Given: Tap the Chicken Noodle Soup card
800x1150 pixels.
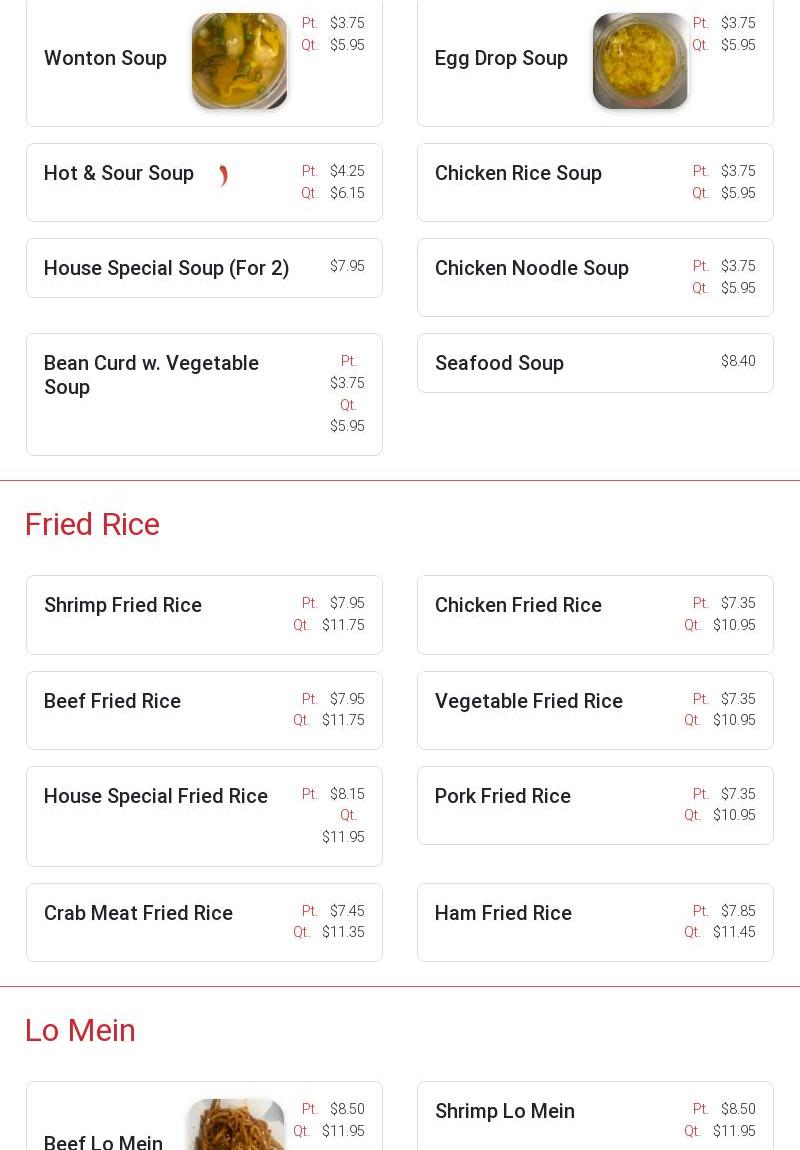Looking at the screenshot, I should click(531, 269).
